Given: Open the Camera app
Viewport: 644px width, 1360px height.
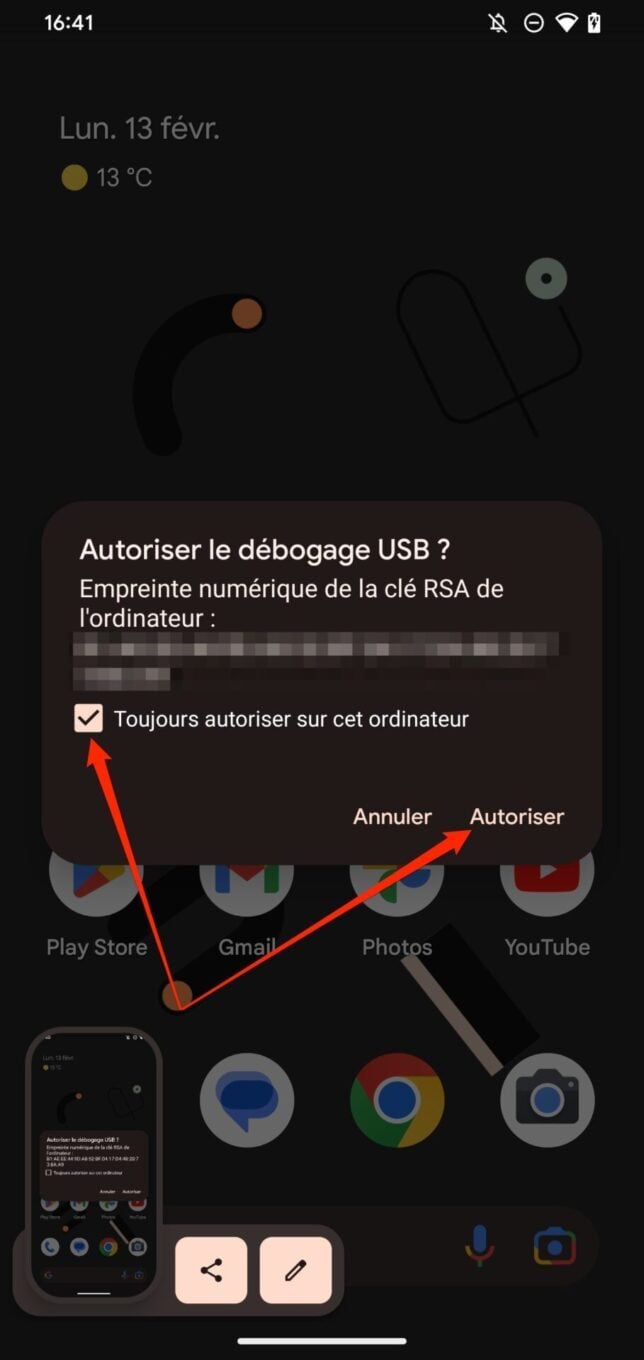Looking at the screenshot, I should point(547,1100).
